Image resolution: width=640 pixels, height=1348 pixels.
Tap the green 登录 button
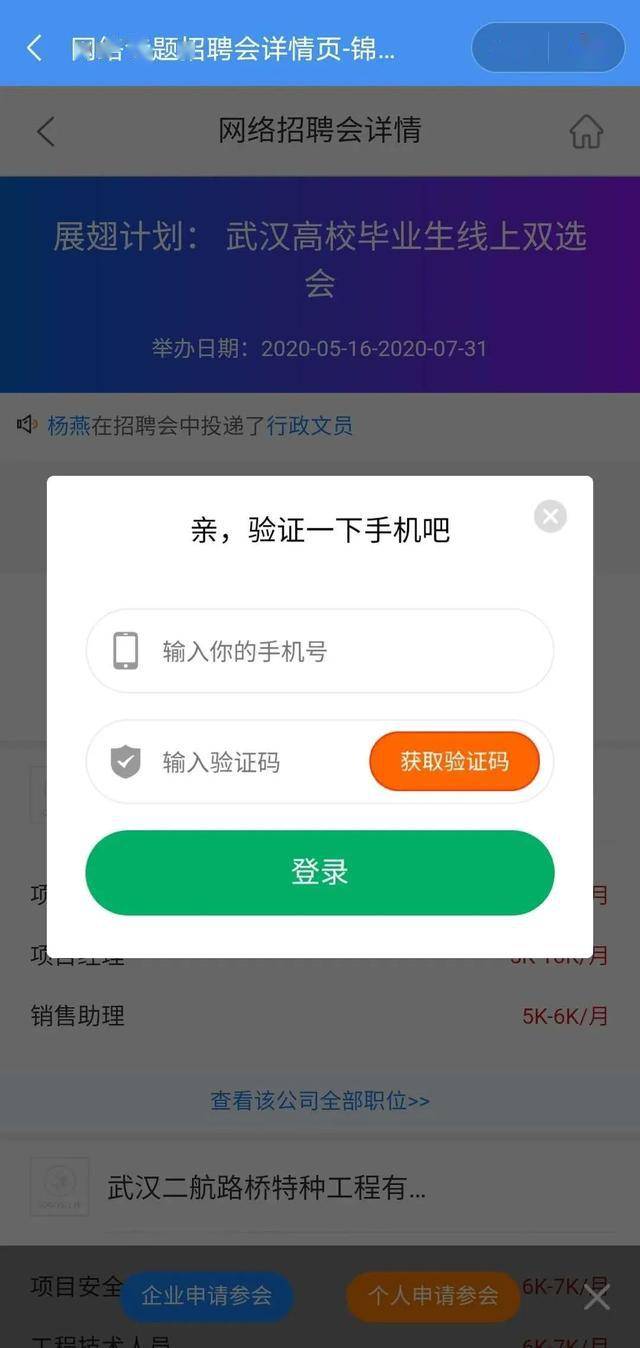[320, 872]
